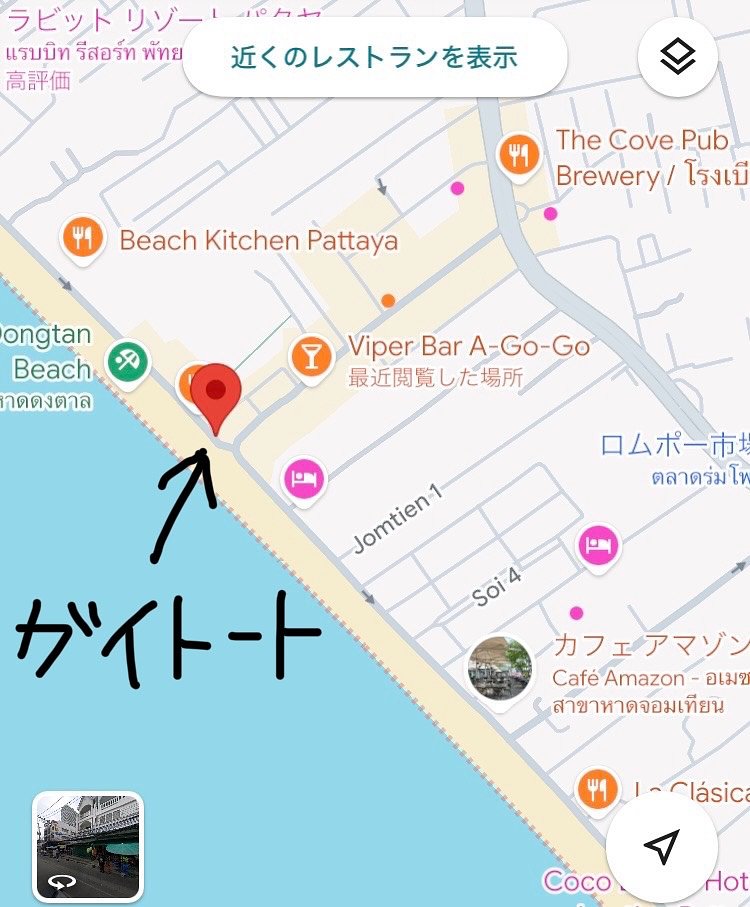Select the hotel marker near Soi 4
This screenshot has height=907, width=750.
pyautogui.click(x=598, y=546)
